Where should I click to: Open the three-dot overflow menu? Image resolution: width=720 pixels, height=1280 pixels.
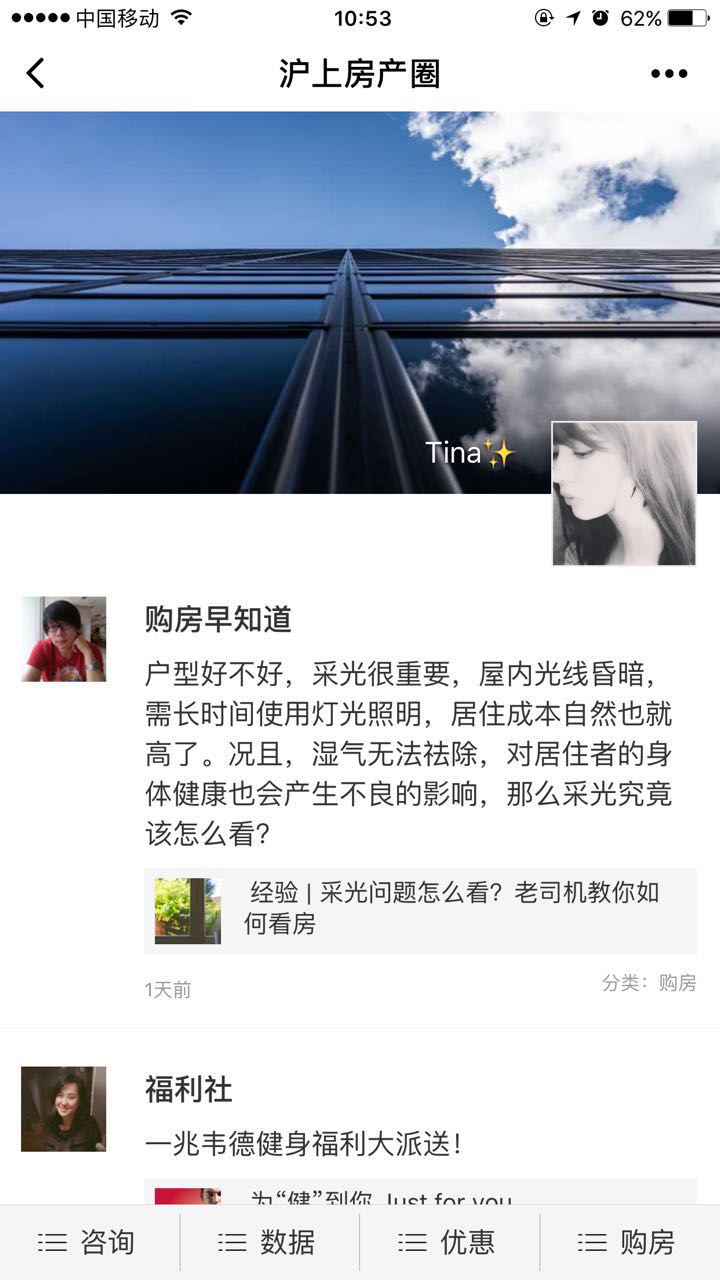[669, 73]
